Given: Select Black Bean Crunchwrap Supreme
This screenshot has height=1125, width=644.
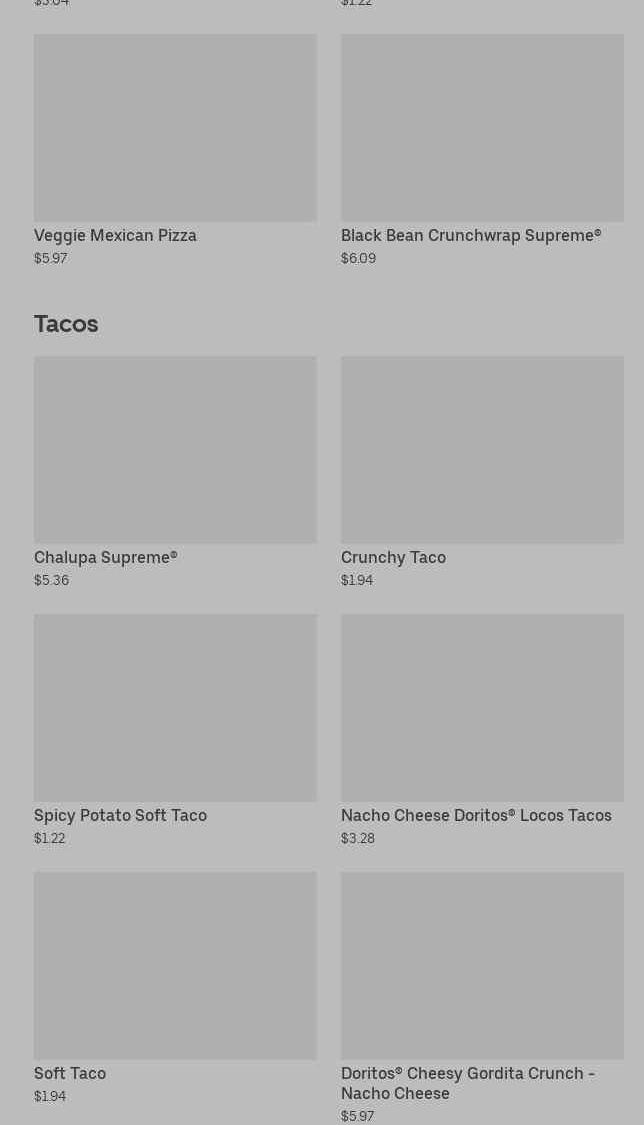Looking at the screenshot, I should [x=482, y=151].
